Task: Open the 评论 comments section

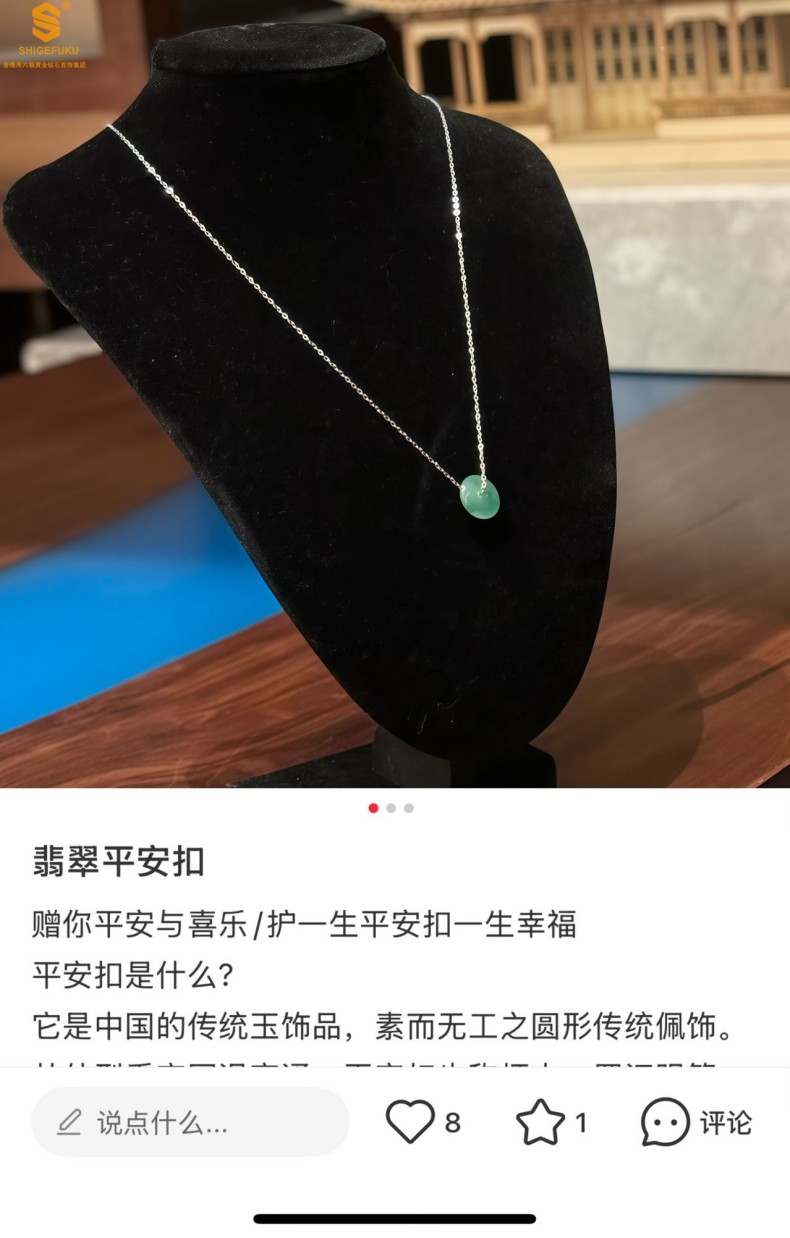Action: coord(696,1122)
